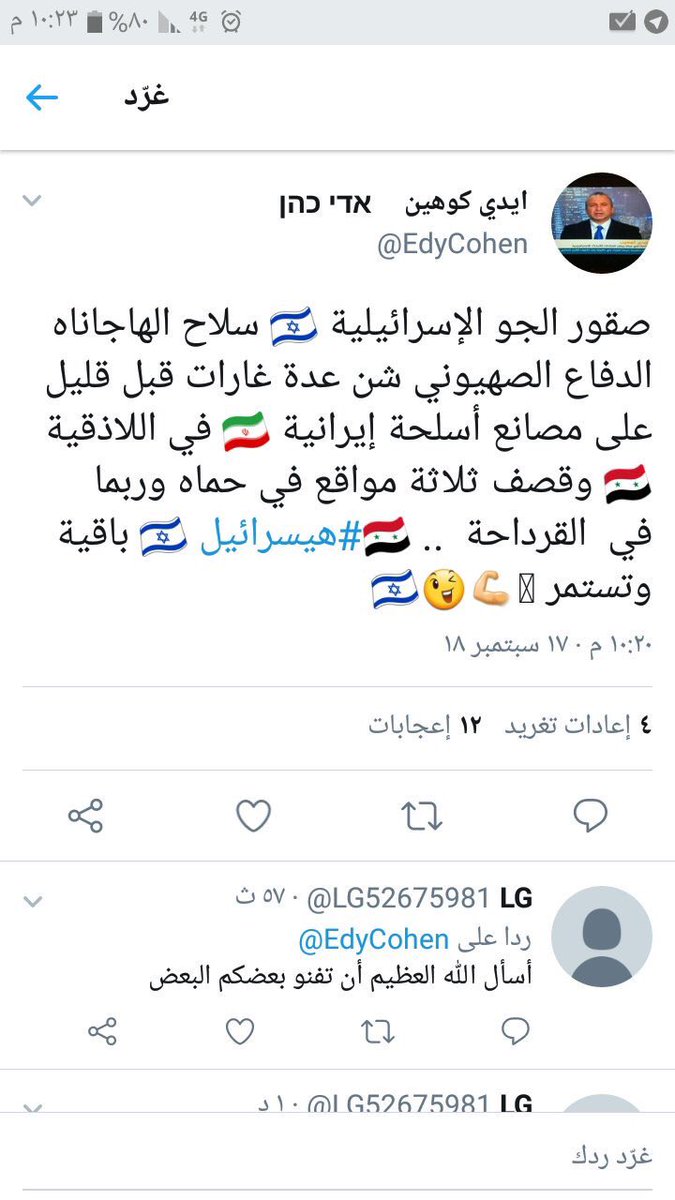Image resolution: width=675 pixels, height=1200 pixels.
Task: Share LG's reply
Action: (x=102, y=1031)
